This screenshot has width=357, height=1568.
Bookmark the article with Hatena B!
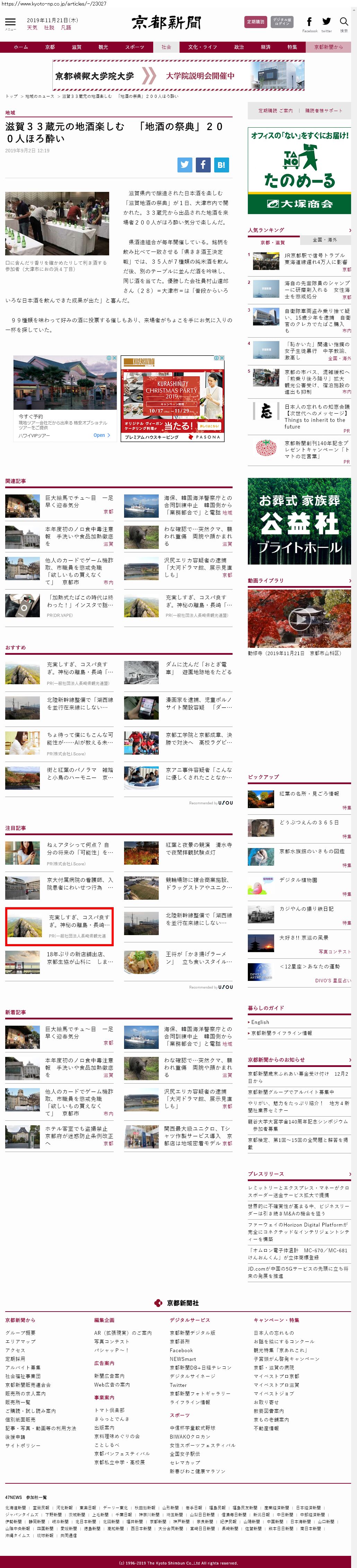pyautogui.click(x=221, y=164)
